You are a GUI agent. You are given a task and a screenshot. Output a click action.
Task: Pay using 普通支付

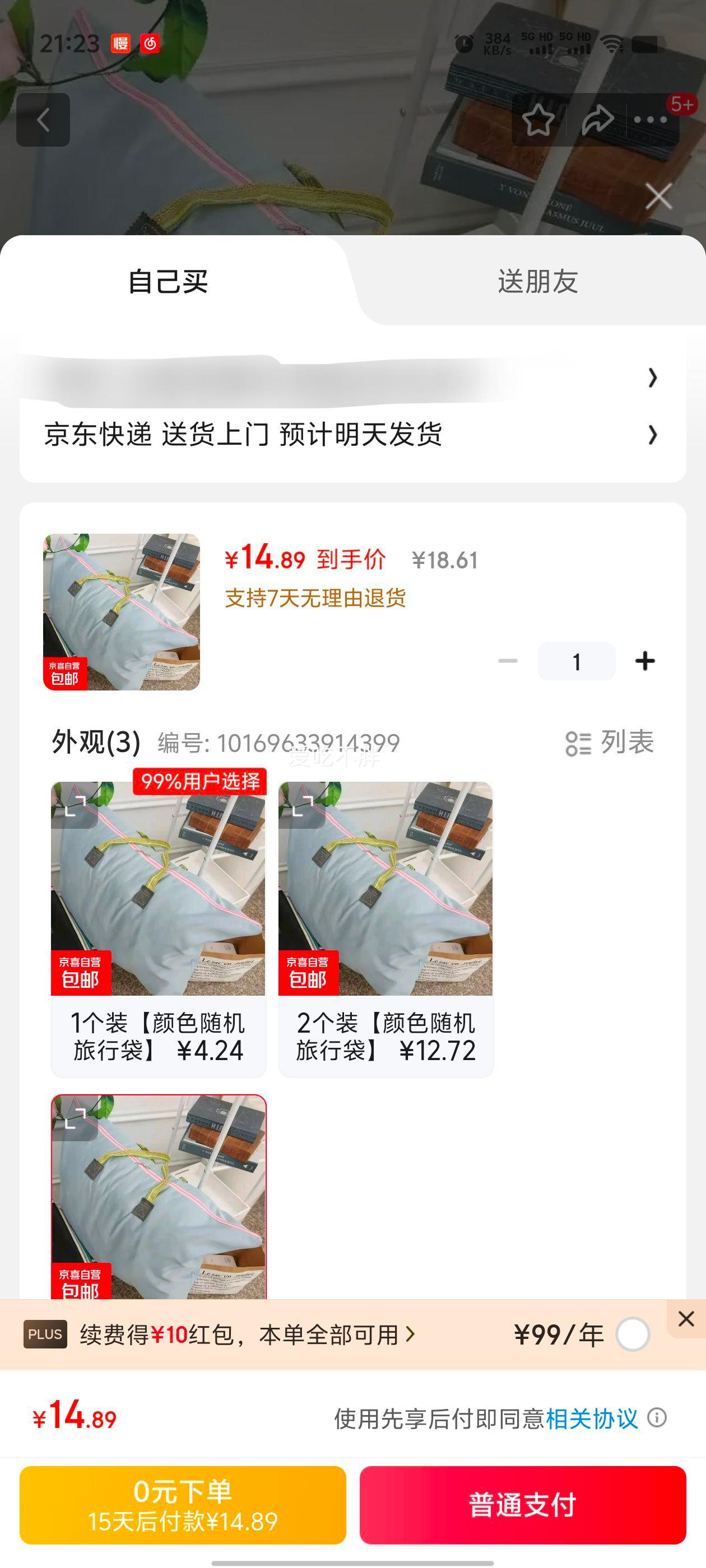[523, 1505]
